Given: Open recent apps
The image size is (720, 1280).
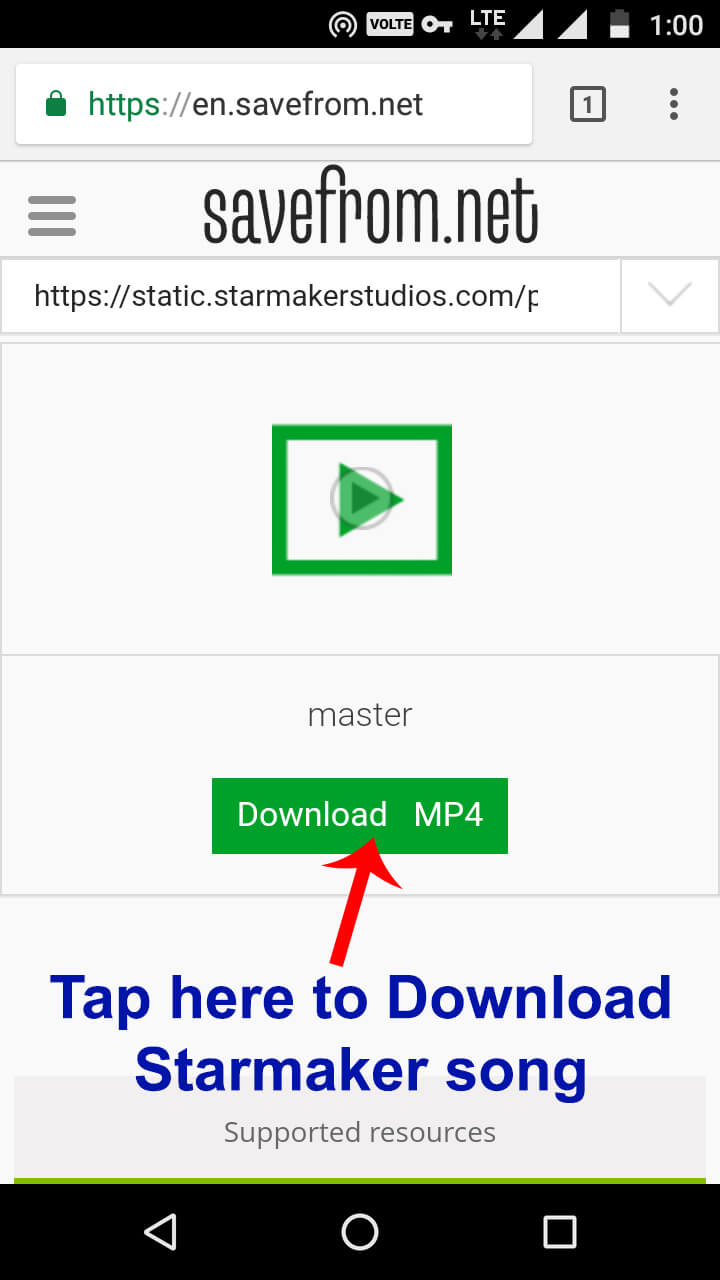Looking at the screenshot, I should click(x=560, y=1232).
